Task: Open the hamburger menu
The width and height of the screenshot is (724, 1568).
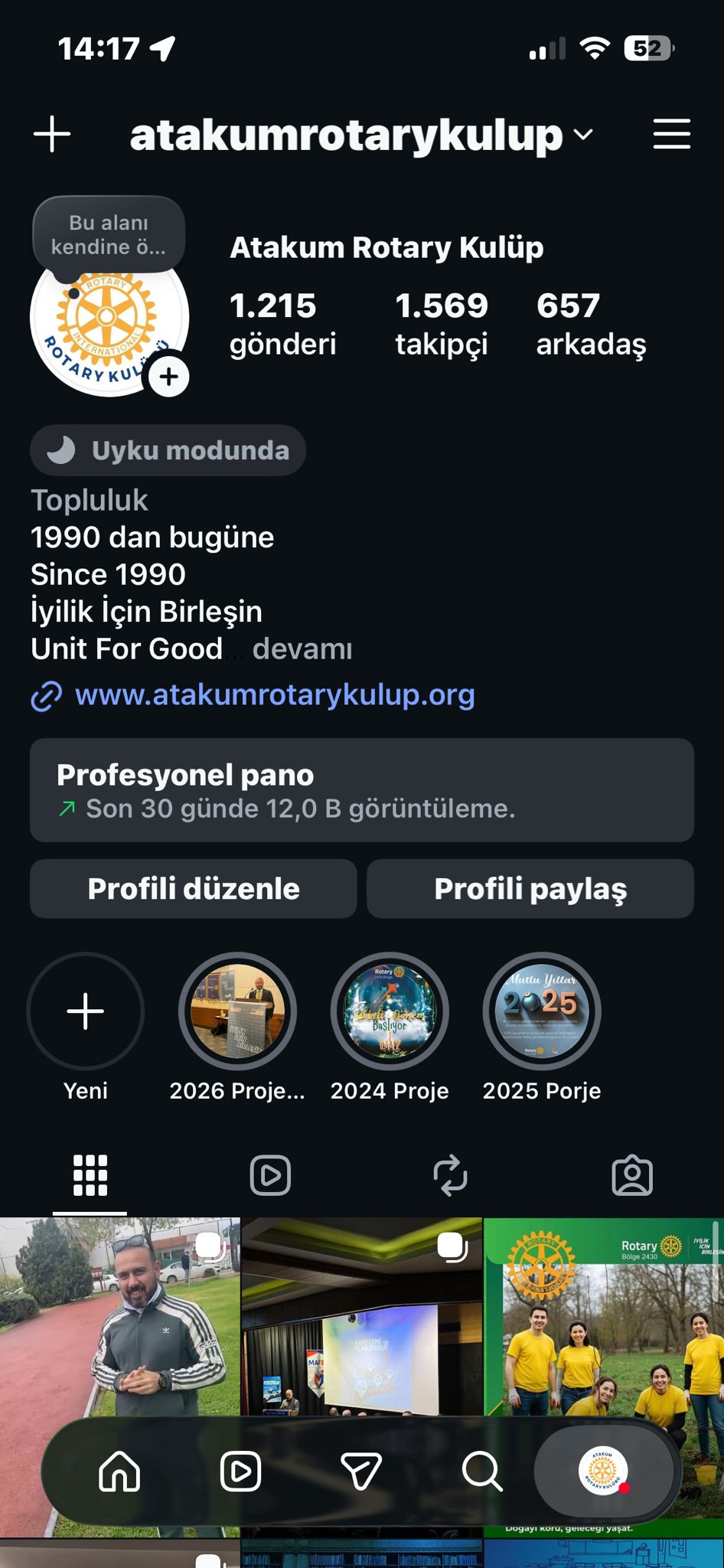Action: coord(671,135)
